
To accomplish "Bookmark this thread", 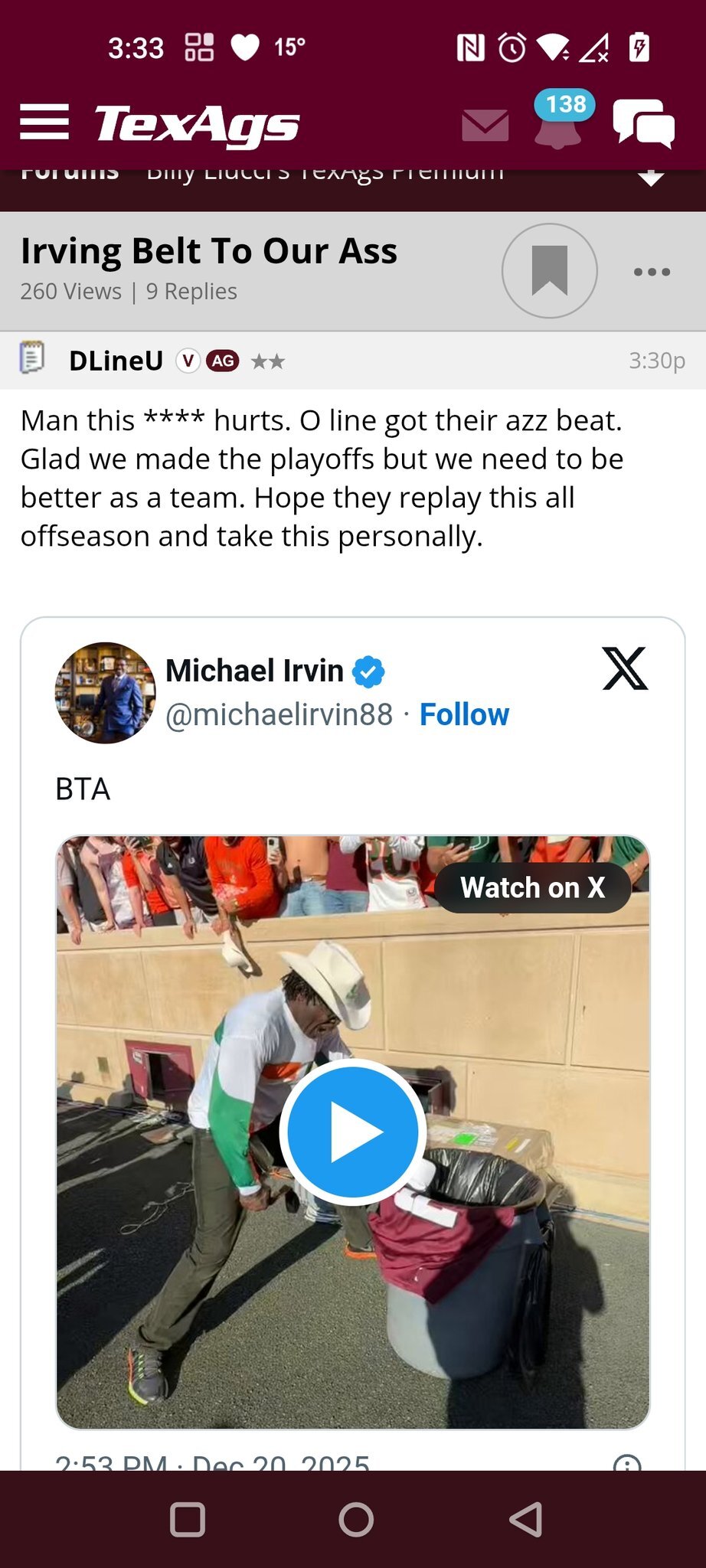I will 549,271.
